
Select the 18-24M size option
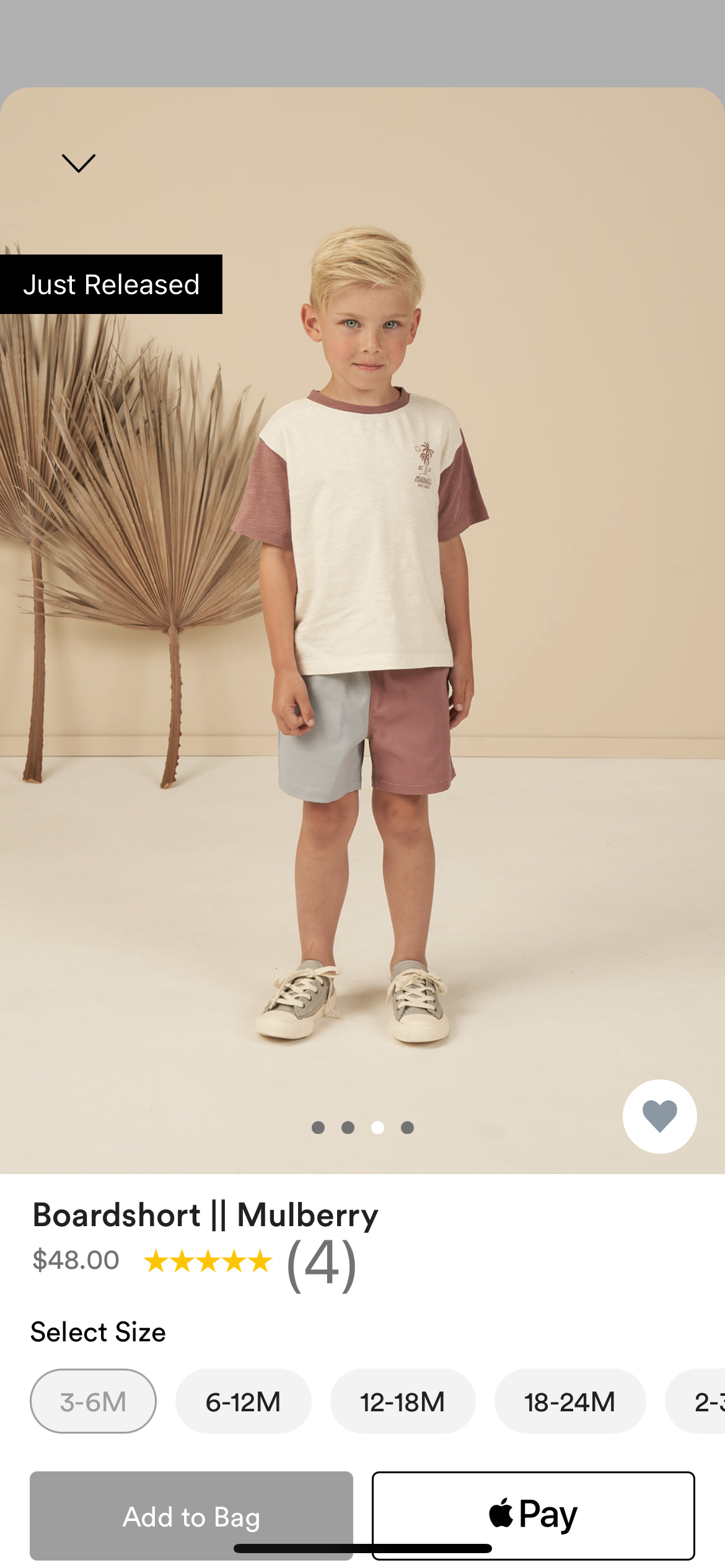point(569,1401)
